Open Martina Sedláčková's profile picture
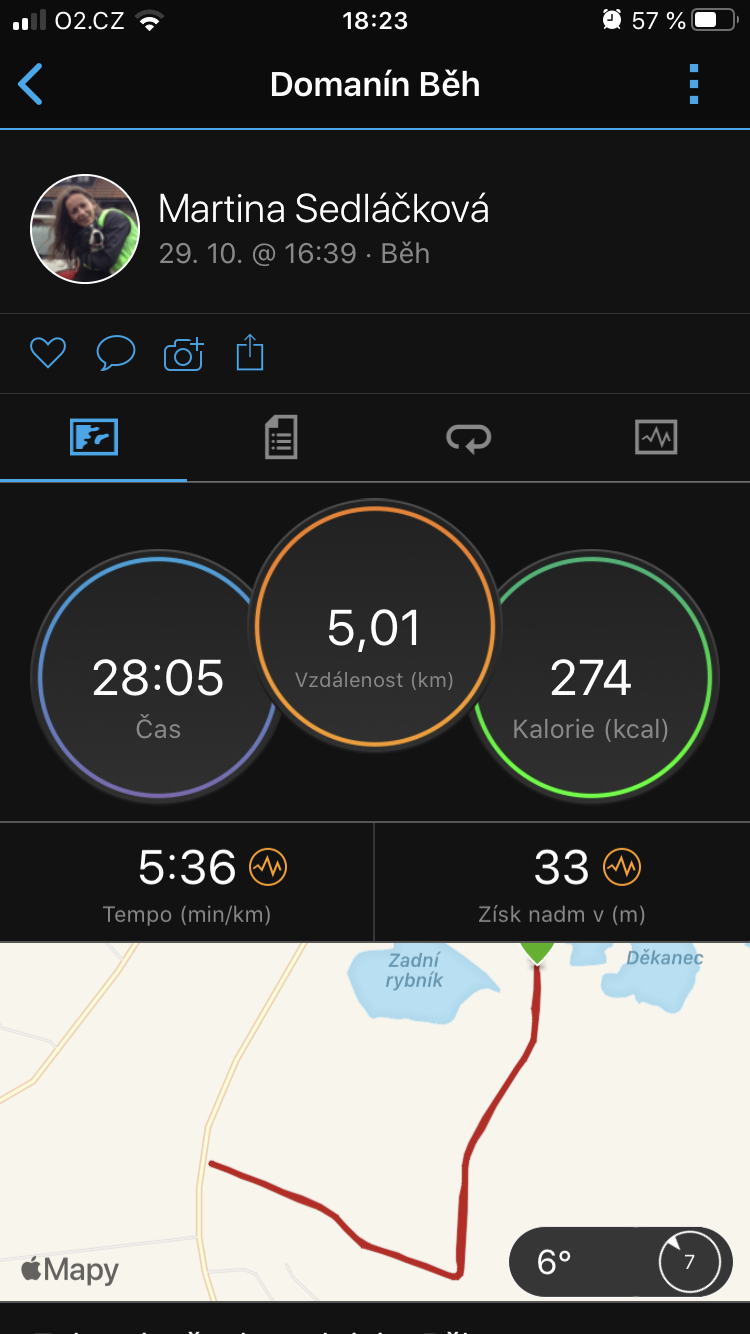This screenshot has height=1334, width=750. click(85, 229)
